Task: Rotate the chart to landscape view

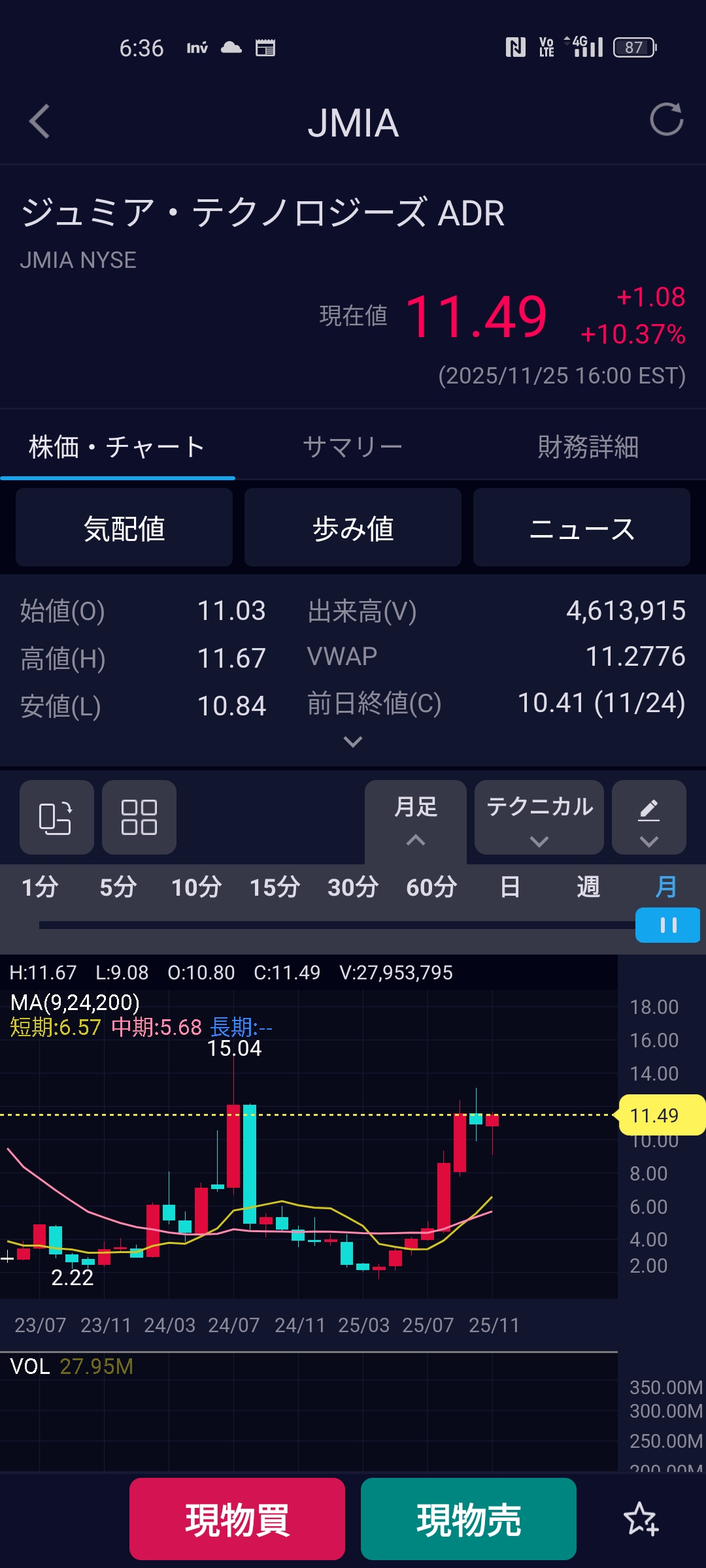Action: tap(56, 817)
